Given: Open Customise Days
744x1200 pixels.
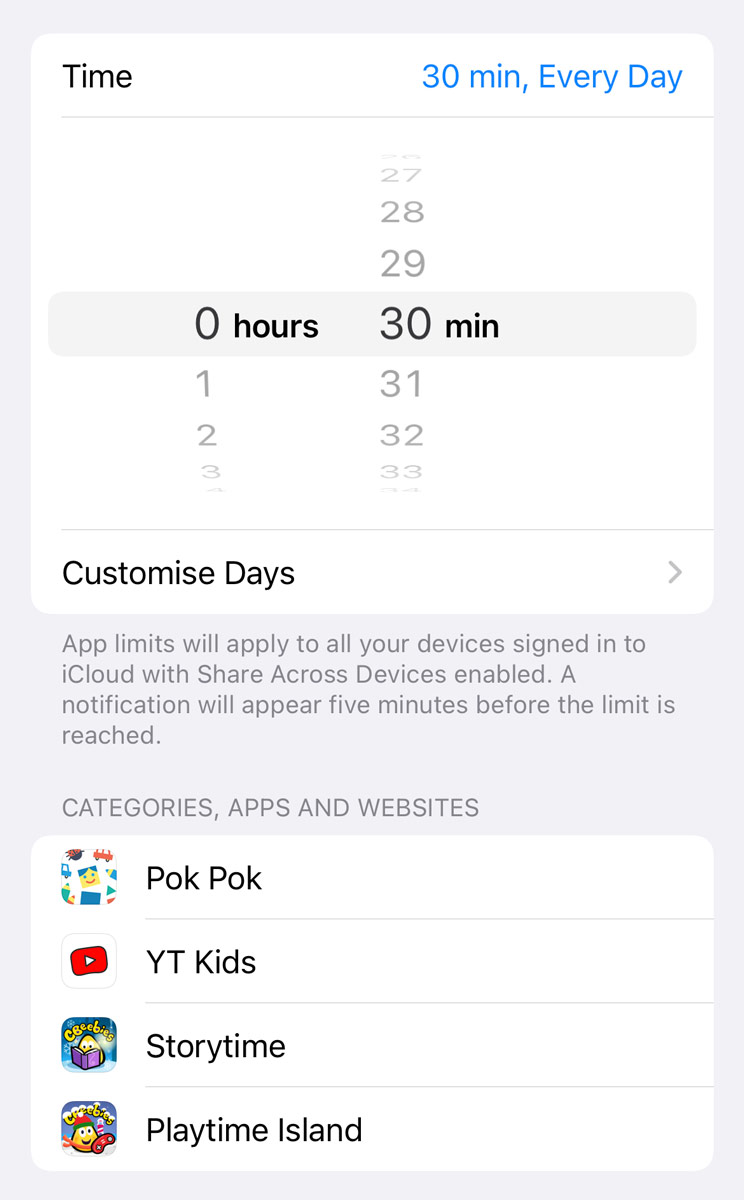Looking at the screenshot, I should (372, 573).
